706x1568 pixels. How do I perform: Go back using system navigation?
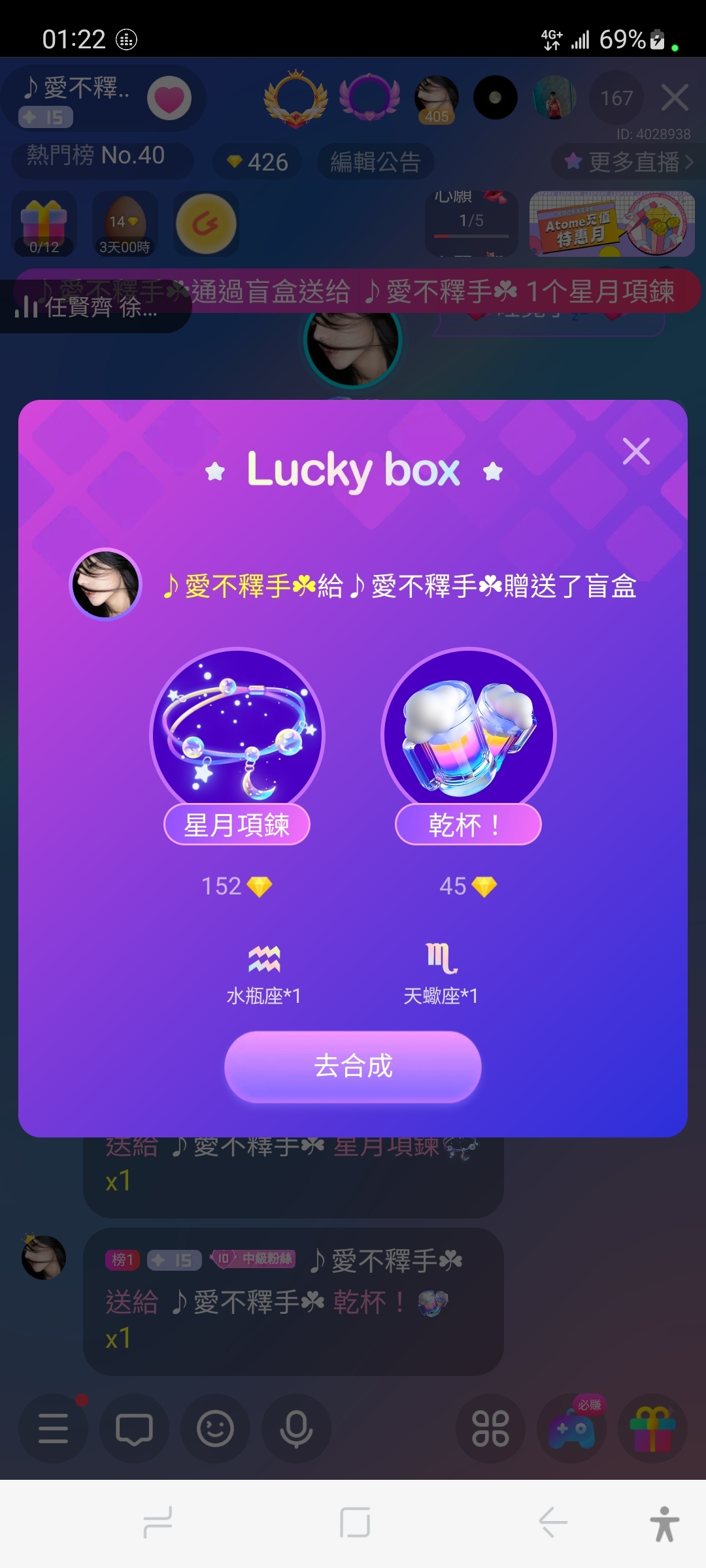(552, 1522)
